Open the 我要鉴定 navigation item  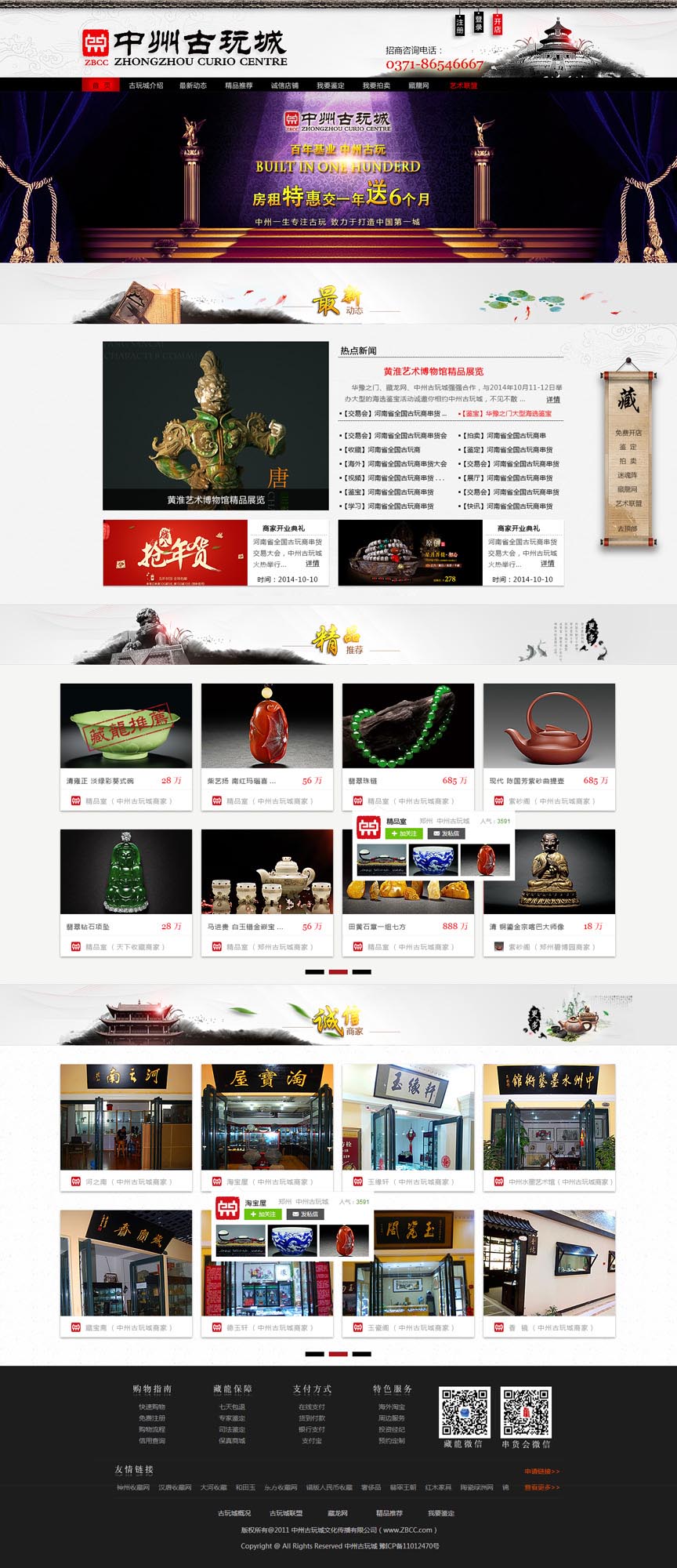pos(331,85)
